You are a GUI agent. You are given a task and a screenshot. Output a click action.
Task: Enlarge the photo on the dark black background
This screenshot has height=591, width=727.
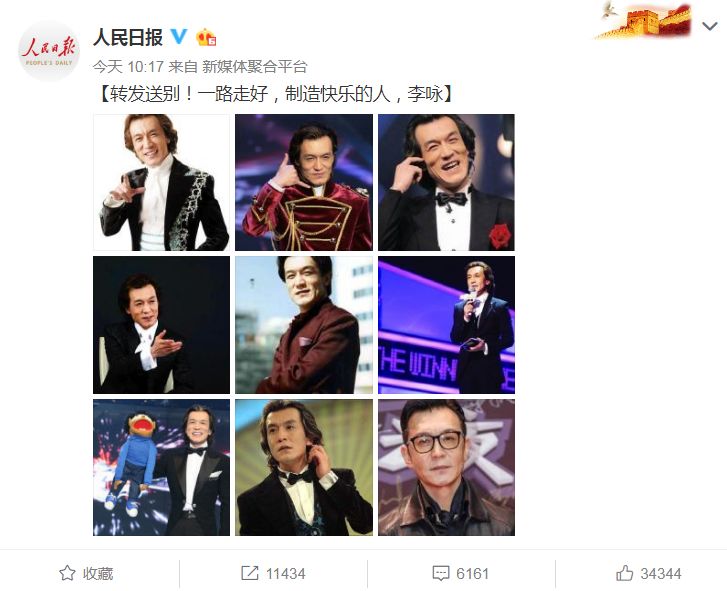pos(161,324)
